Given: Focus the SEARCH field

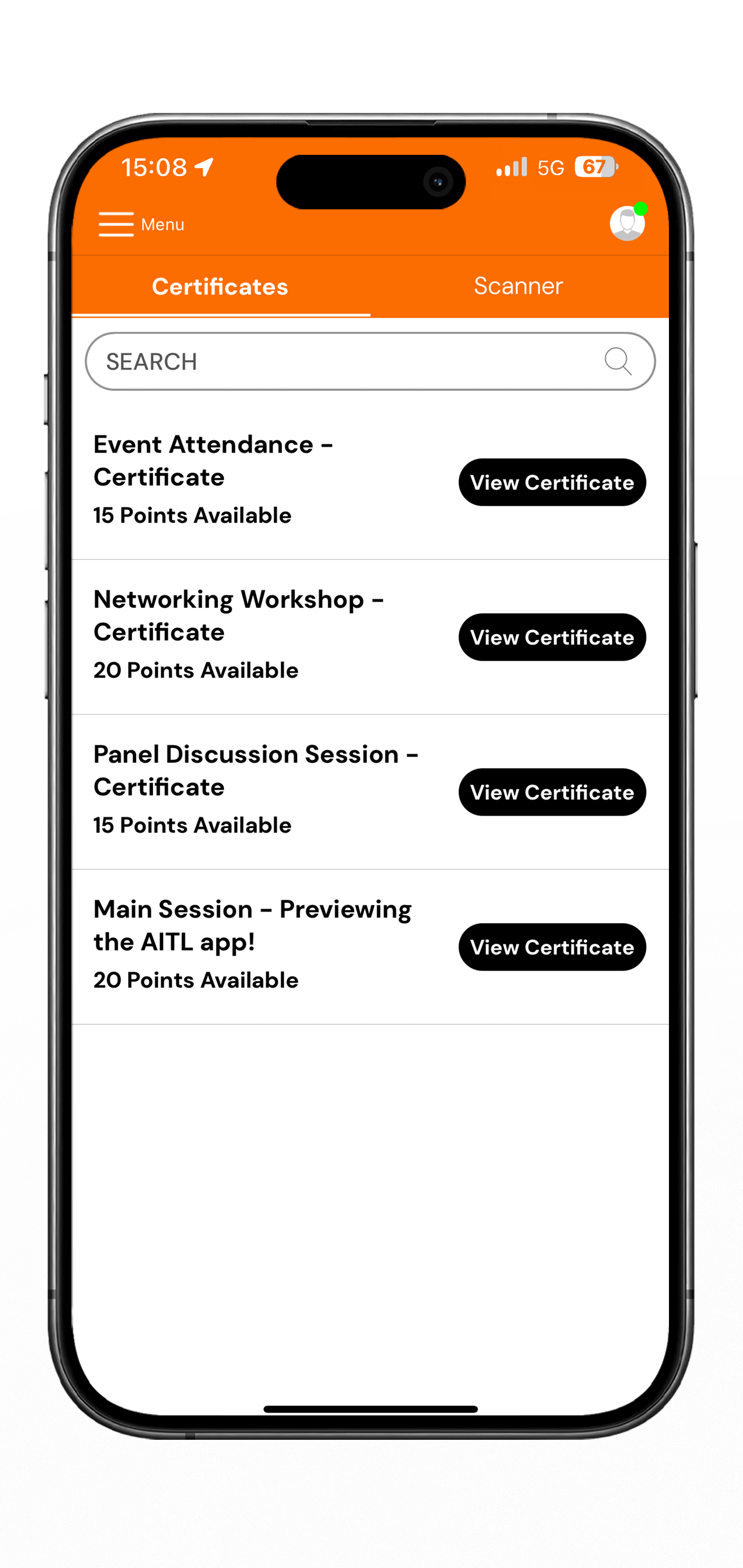Looking at the screenshot, I should pos(370,361).
